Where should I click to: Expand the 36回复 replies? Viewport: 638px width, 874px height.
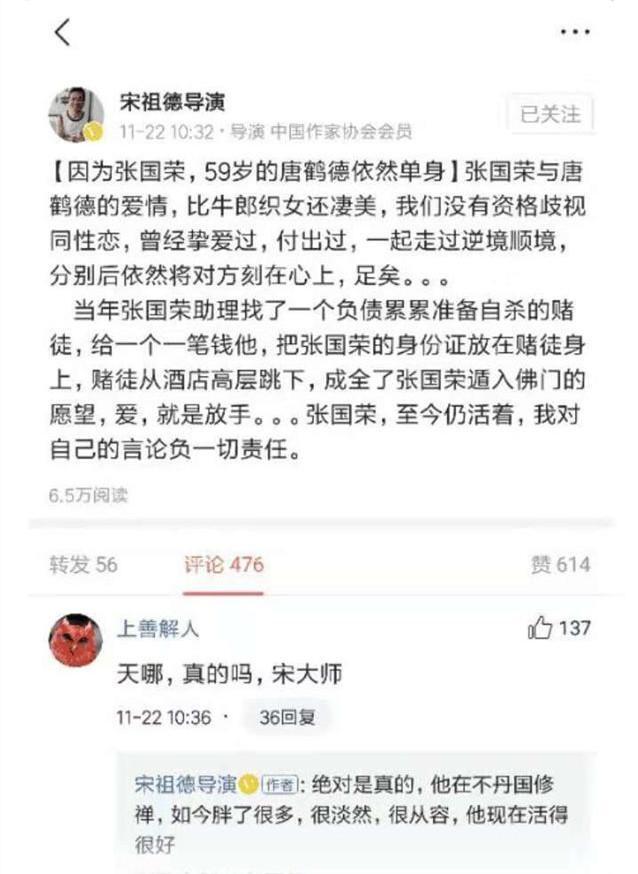click(288, 717)
